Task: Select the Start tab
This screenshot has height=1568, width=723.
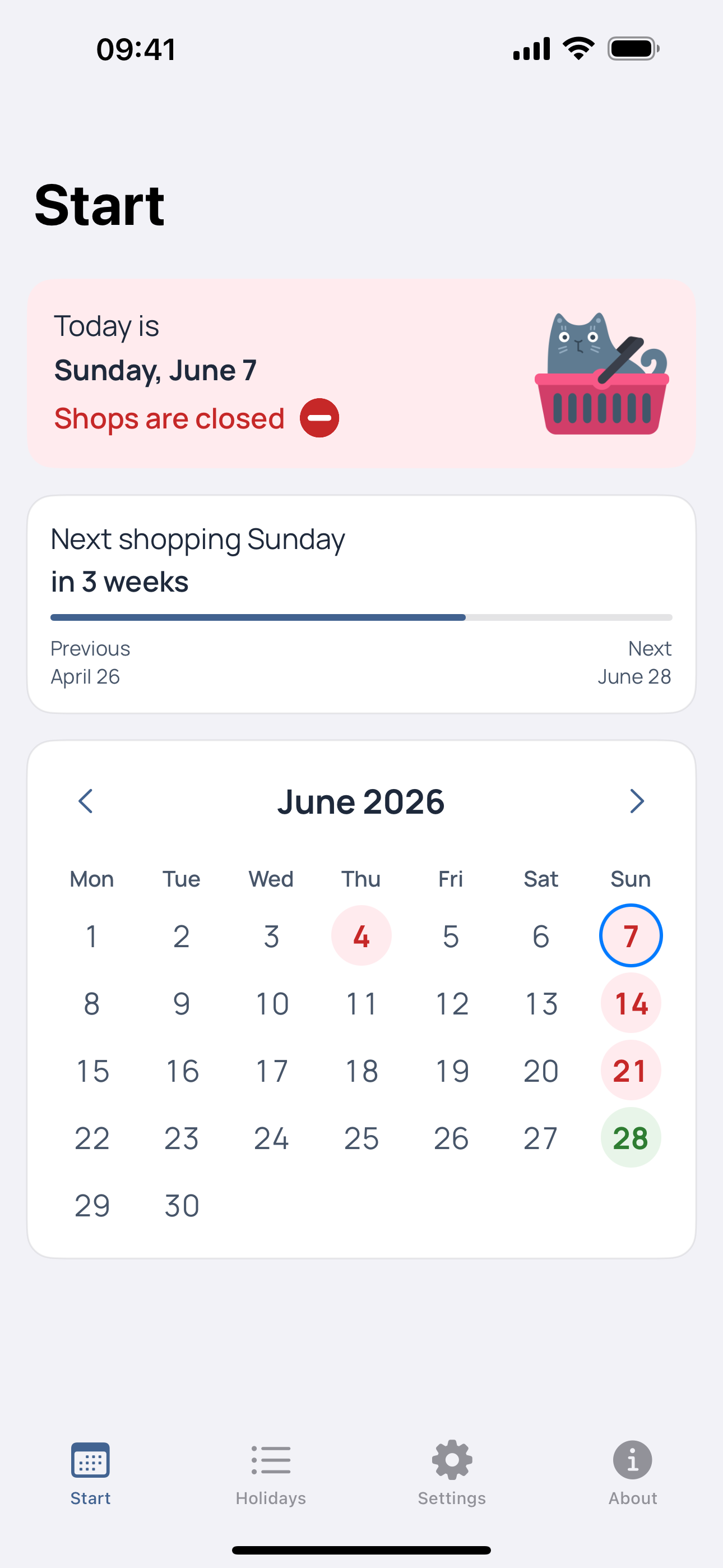Action: (90, 1473)
